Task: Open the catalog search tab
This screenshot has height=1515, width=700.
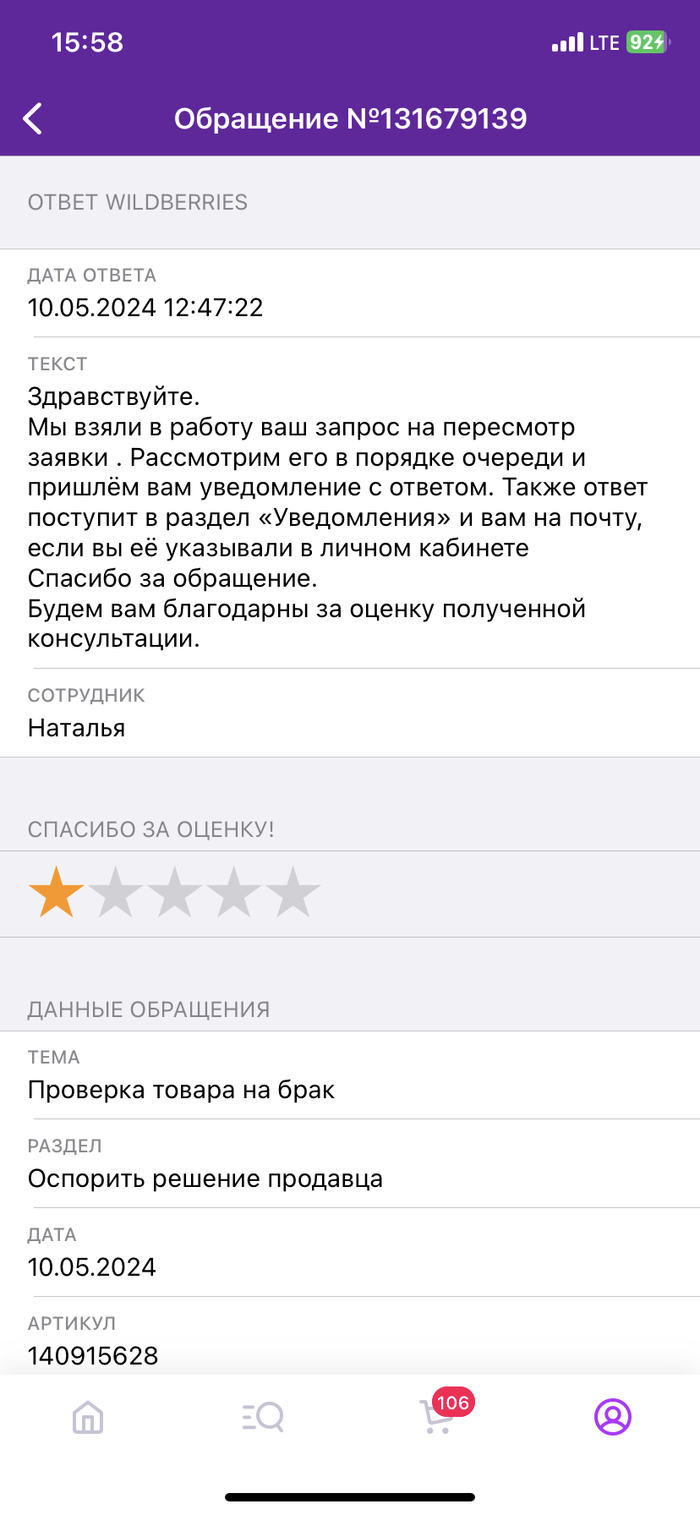Action: pos(263,1417)
